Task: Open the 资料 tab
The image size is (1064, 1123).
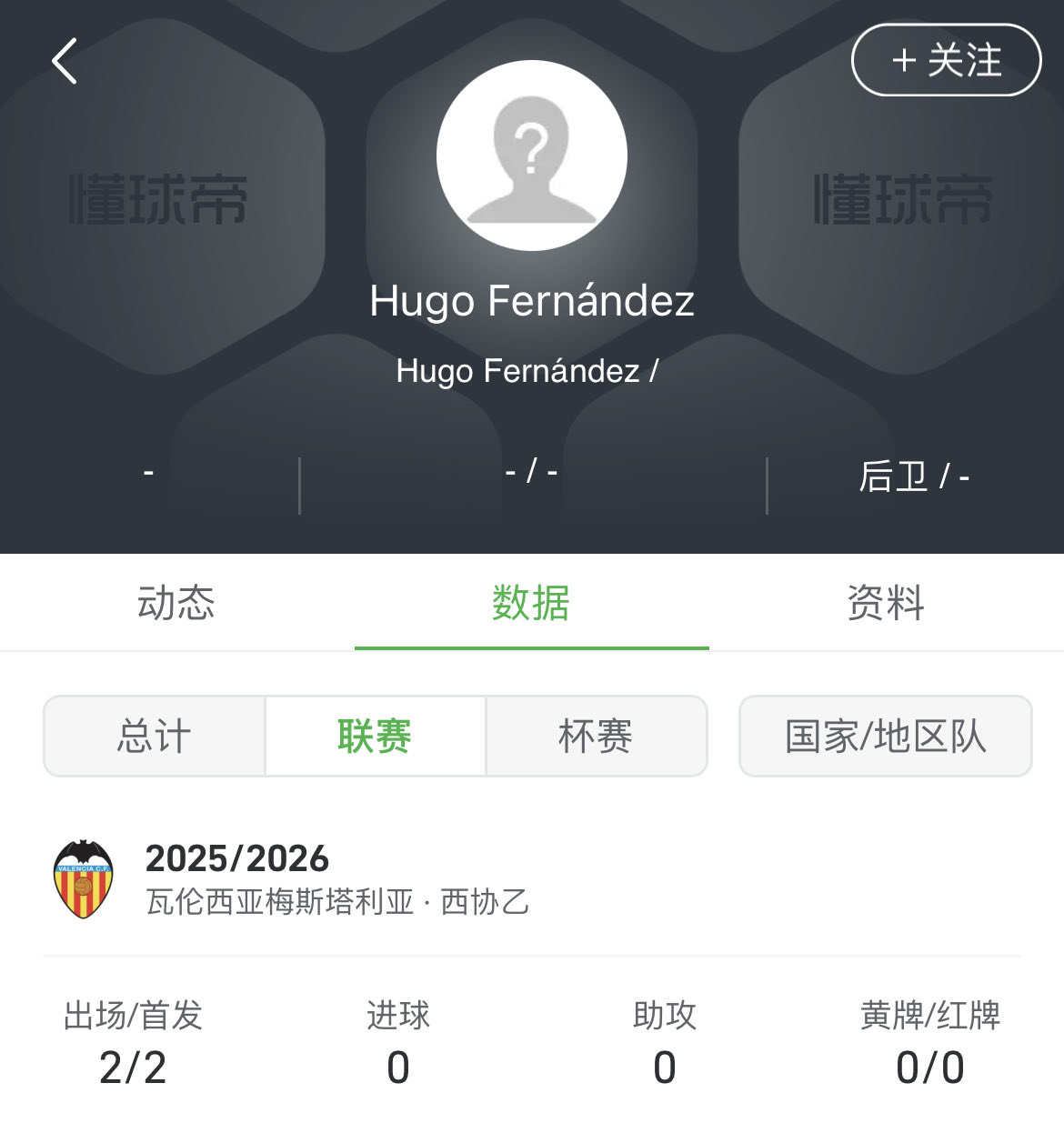Action: (886, 603)
